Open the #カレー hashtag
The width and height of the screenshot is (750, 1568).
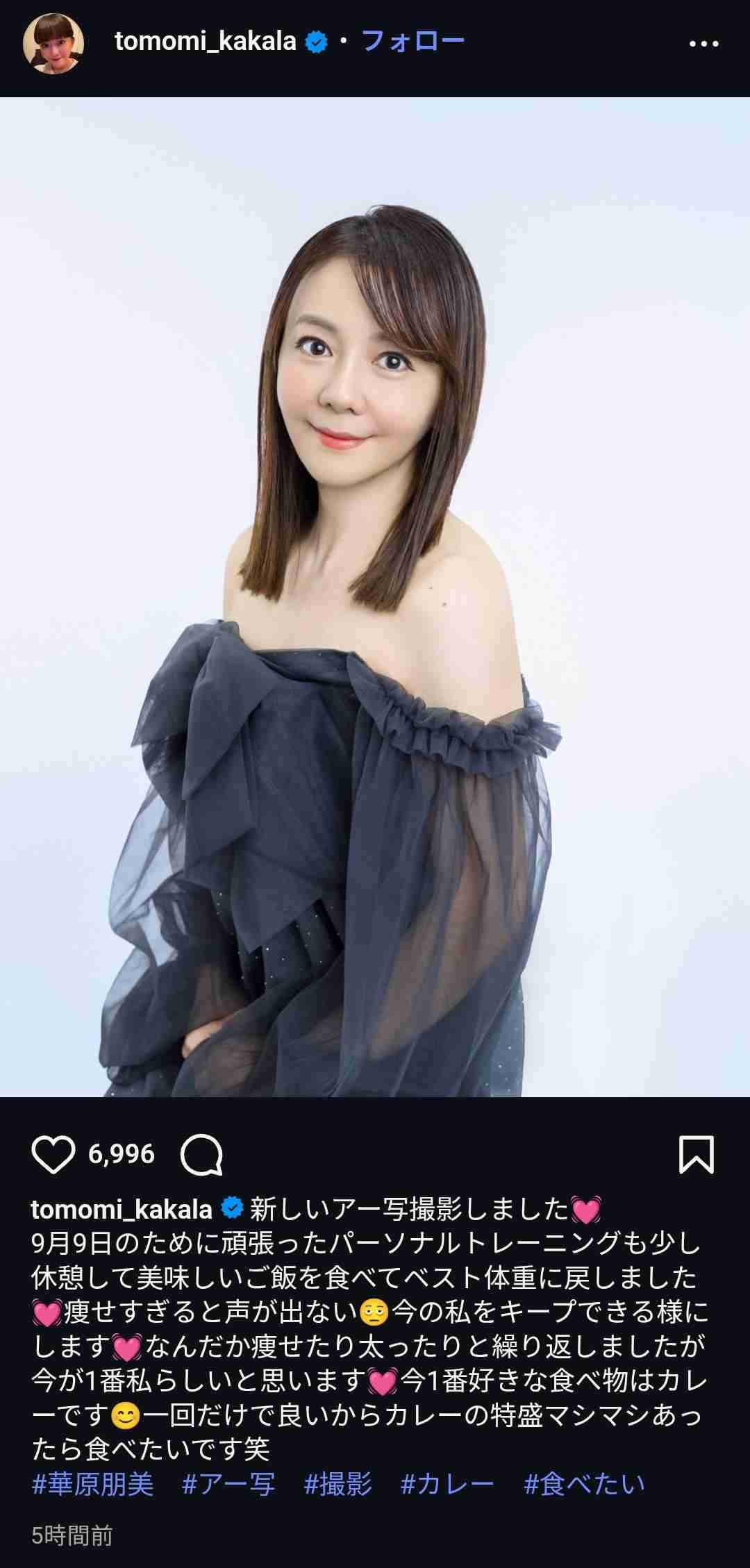click(447, 1485)
